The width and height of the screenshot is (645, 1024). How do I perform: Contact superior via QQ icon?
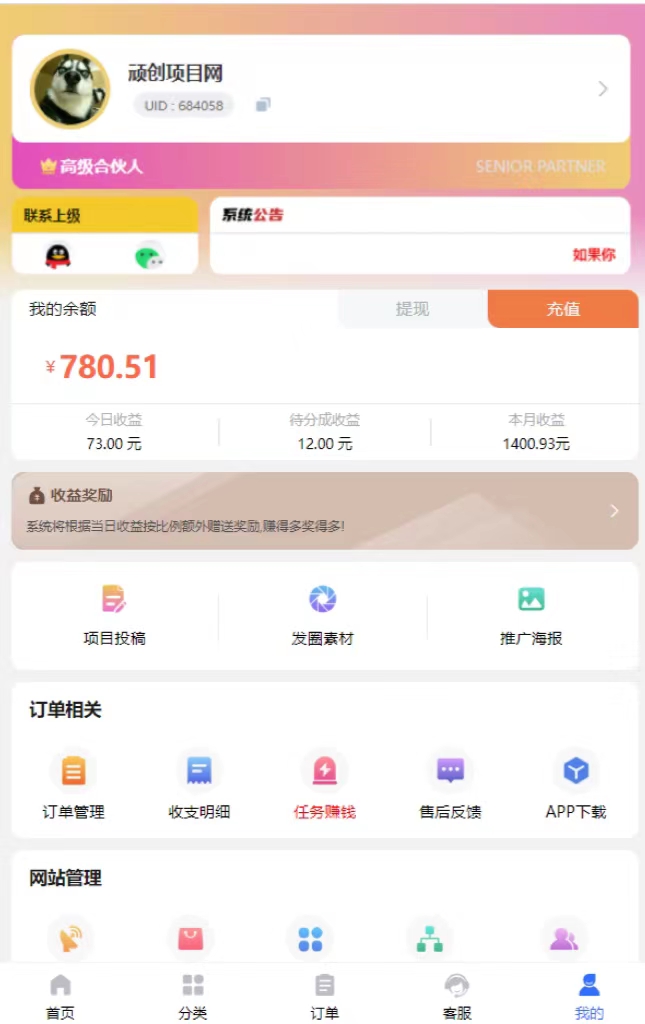pos(58,256)
